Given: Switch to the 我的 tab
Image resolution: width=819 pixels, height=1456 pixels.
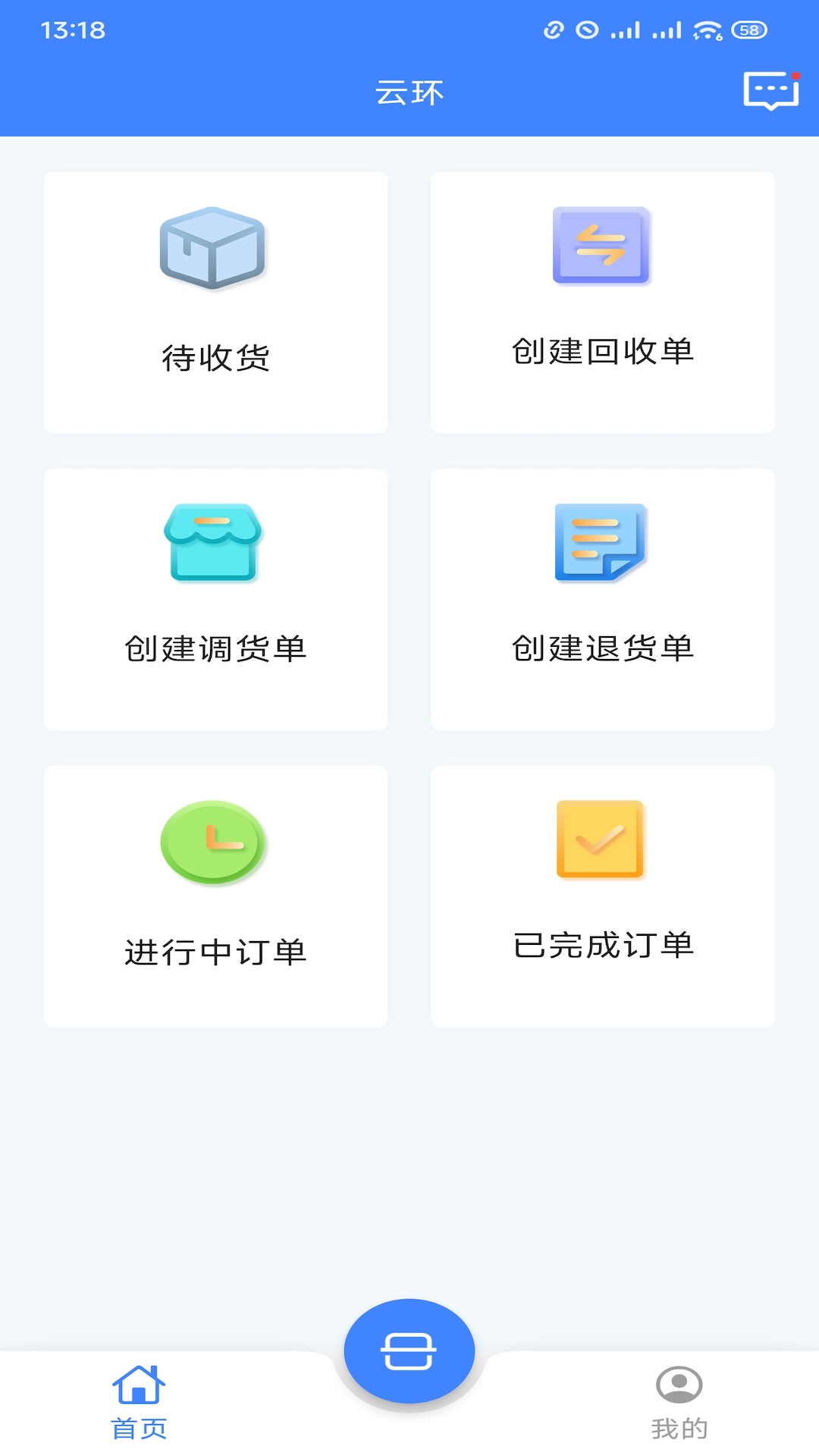Looking at the screenshot, I should coord(679,1407).
